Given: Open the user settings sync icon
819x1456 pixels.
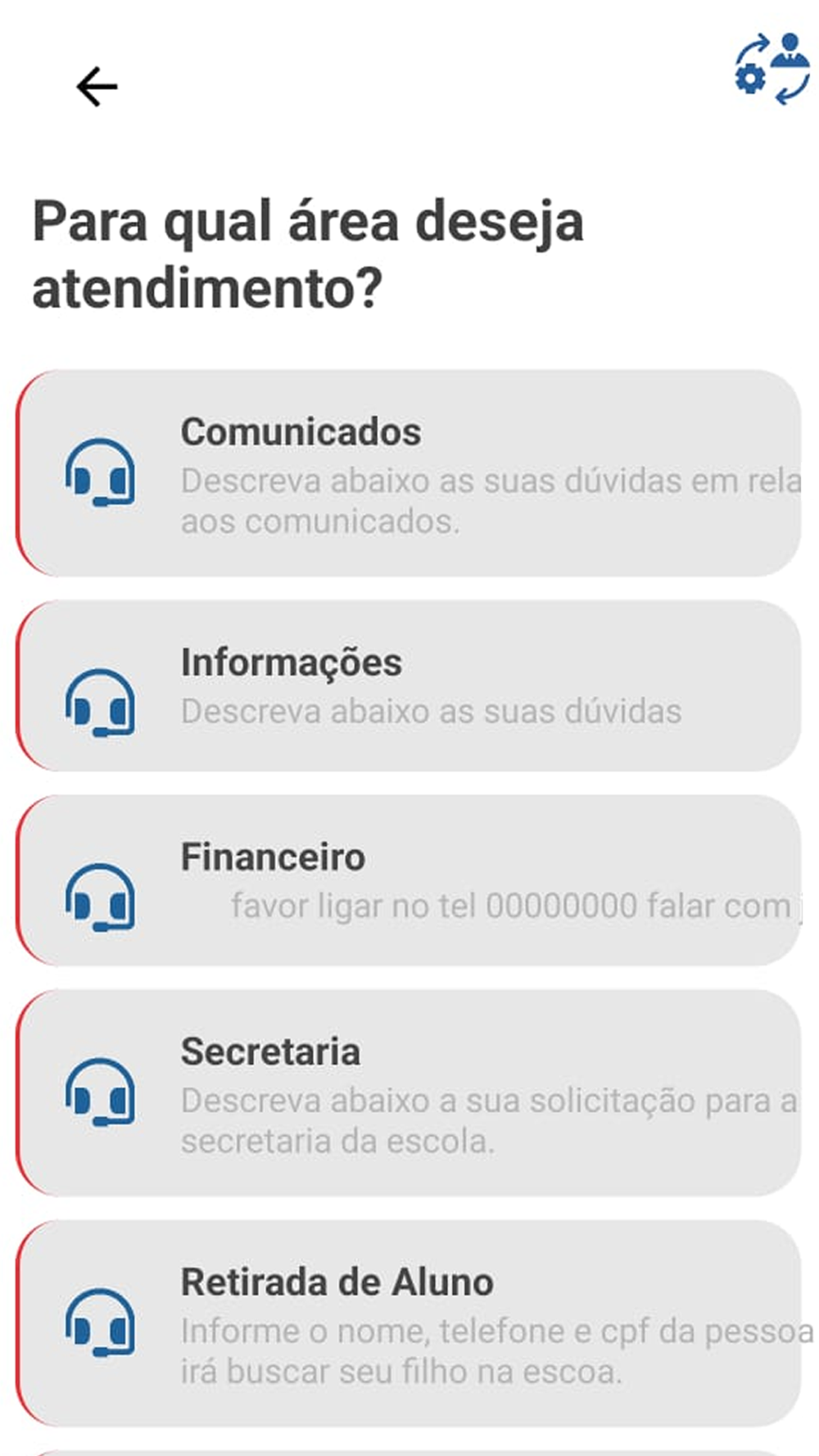Looking at the screenshot, I should click(x=771, y=69).
